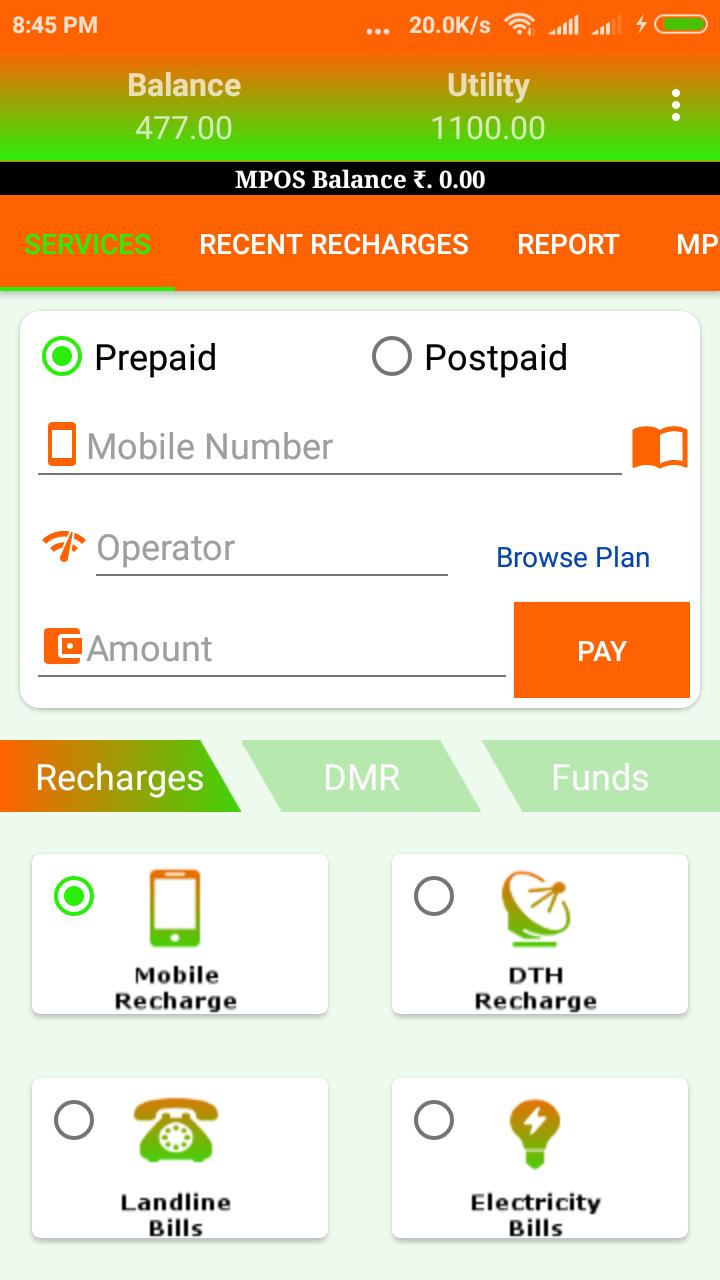Choose Landline Bills service
The height and width of the screenshot is (1280, 720).
coord(179,1157)
